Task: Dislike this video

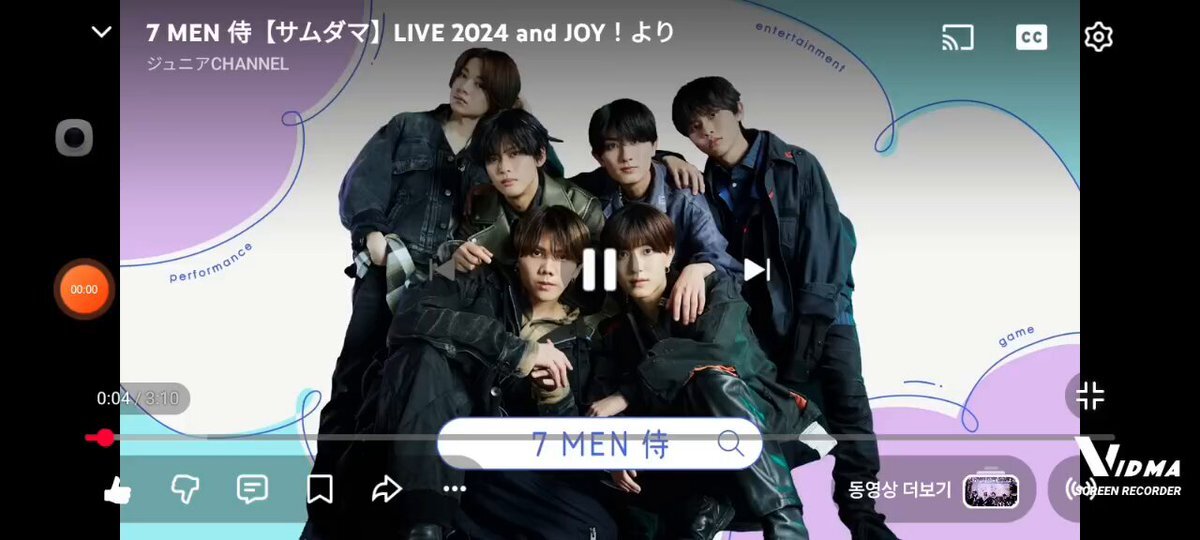Action: 185,489
